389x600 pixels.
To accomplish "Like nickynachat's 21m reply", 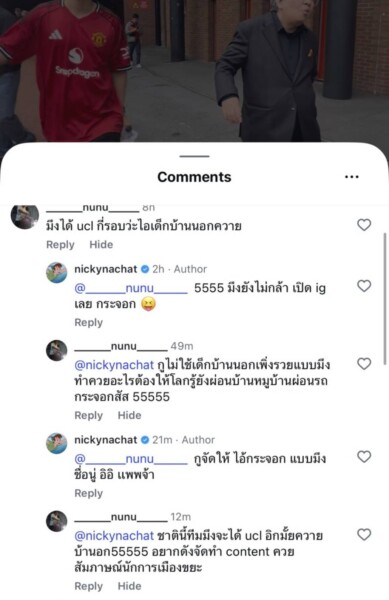I will 364,457.
